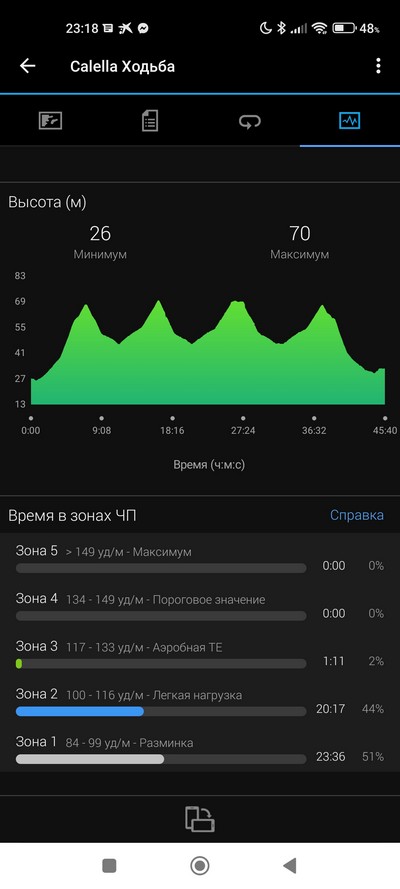400x889 pixels.
Task: Switch to the laps tab
Action: pos(249,121)
